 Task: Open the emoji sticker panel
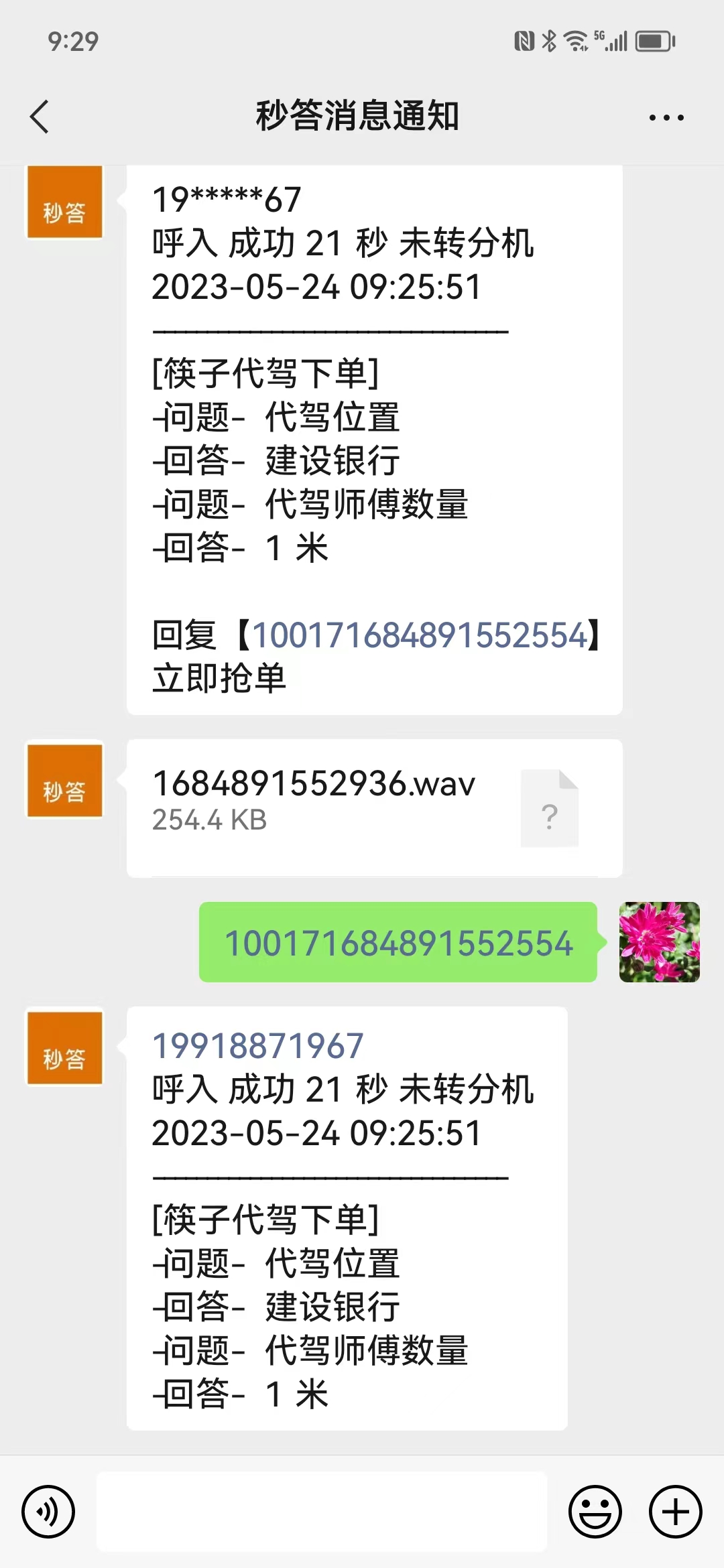pos(595,1511)
